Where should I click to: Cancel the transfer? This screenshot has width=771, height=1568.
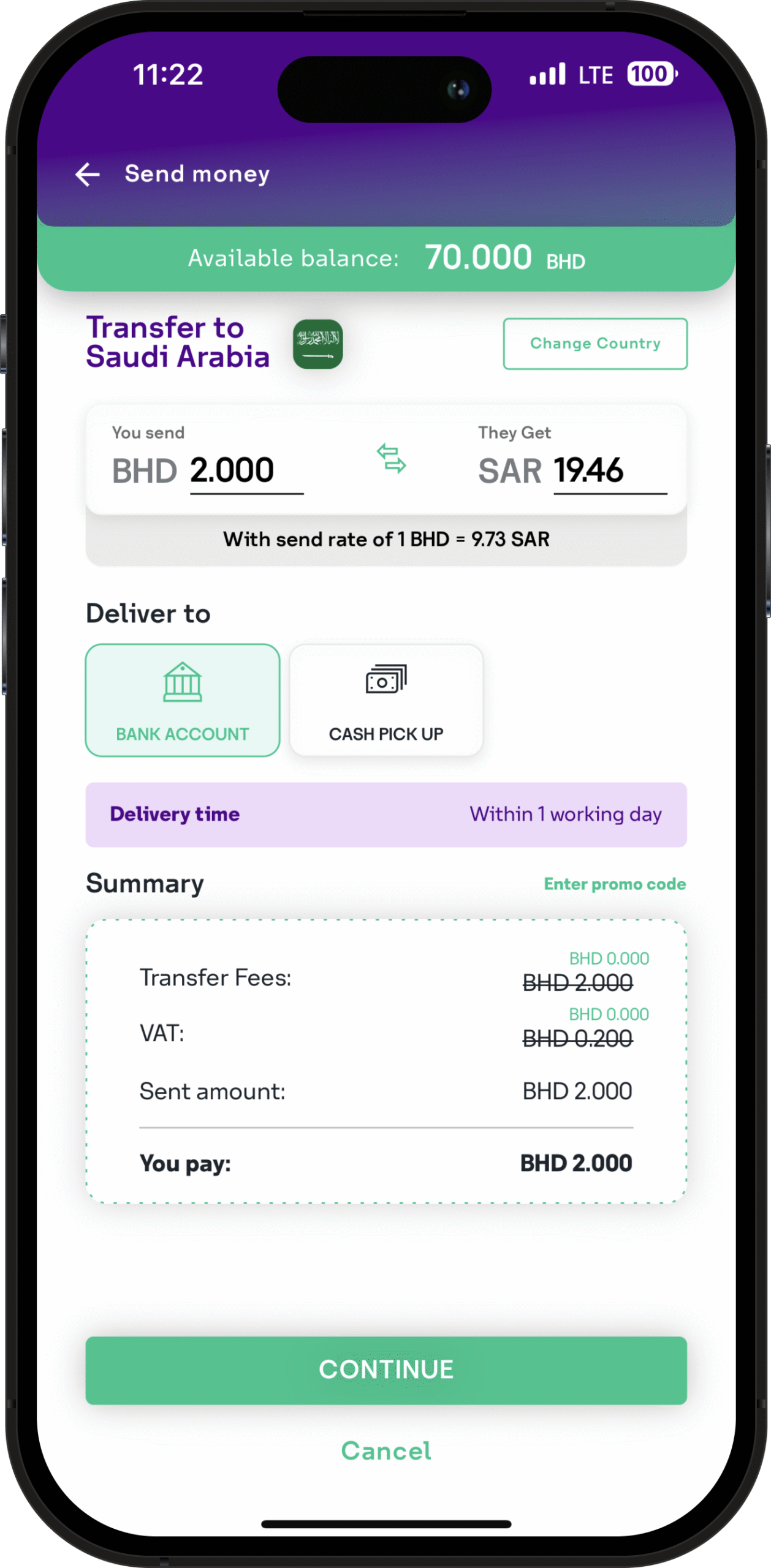[386, 1451]
